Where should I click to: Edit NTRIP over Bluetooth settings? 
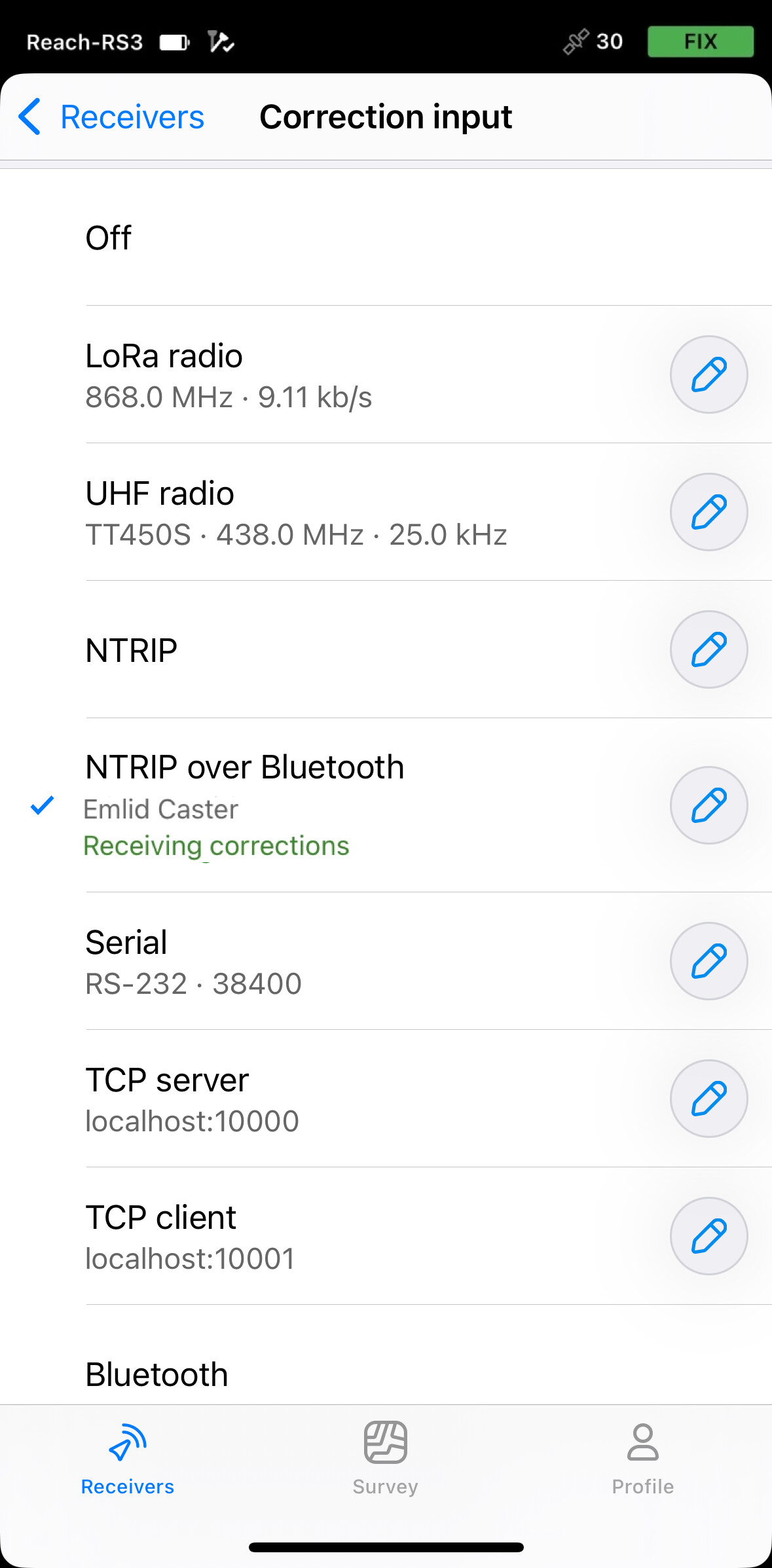[708, 805]
